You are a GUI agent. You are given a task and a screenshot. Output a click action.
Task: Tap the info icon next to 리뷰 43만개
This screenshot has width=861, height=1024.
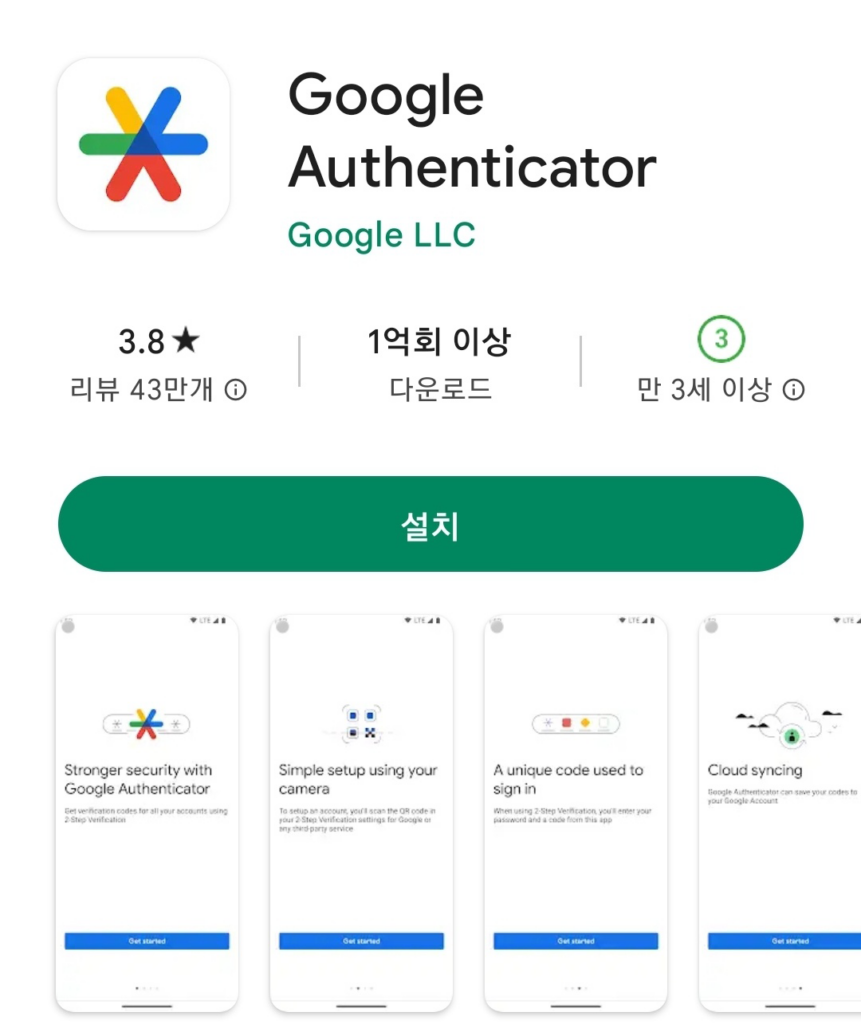click(236, 390)
